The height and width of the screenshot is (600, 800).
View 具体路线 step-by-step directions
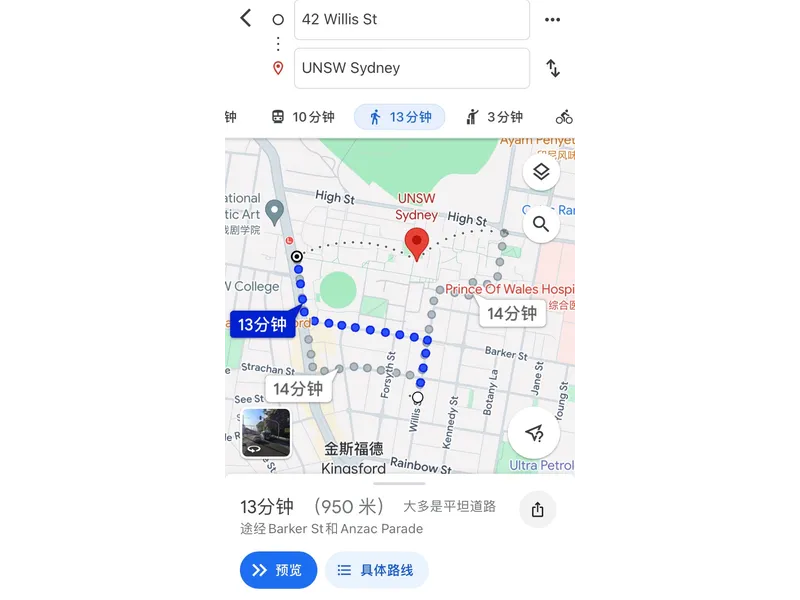[x=376, y=570]
